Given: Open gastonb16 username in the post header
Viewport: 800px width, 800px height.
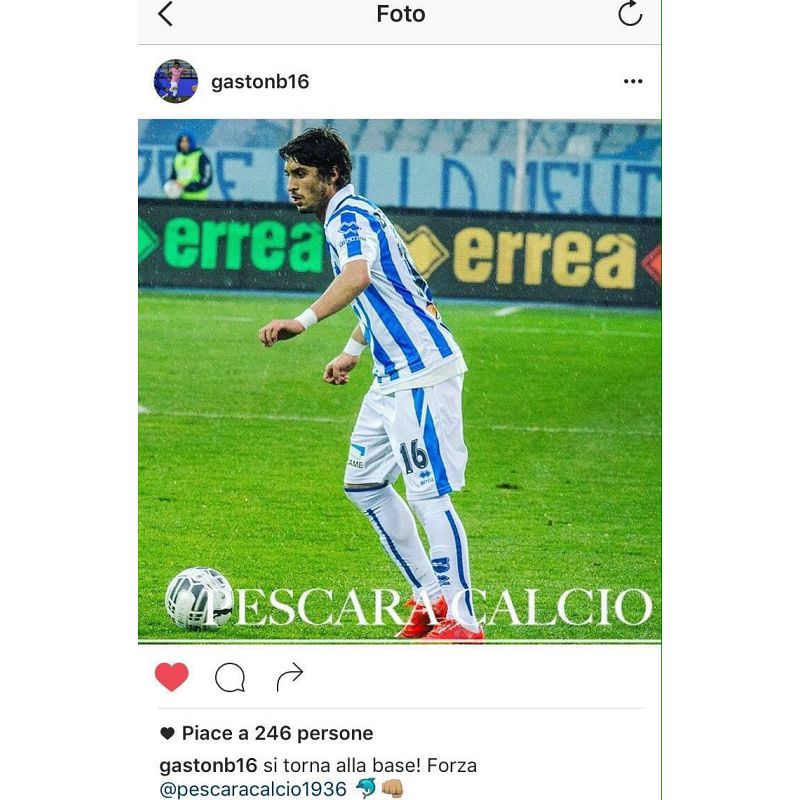Looking at the screenshot, I should point(260,82).
